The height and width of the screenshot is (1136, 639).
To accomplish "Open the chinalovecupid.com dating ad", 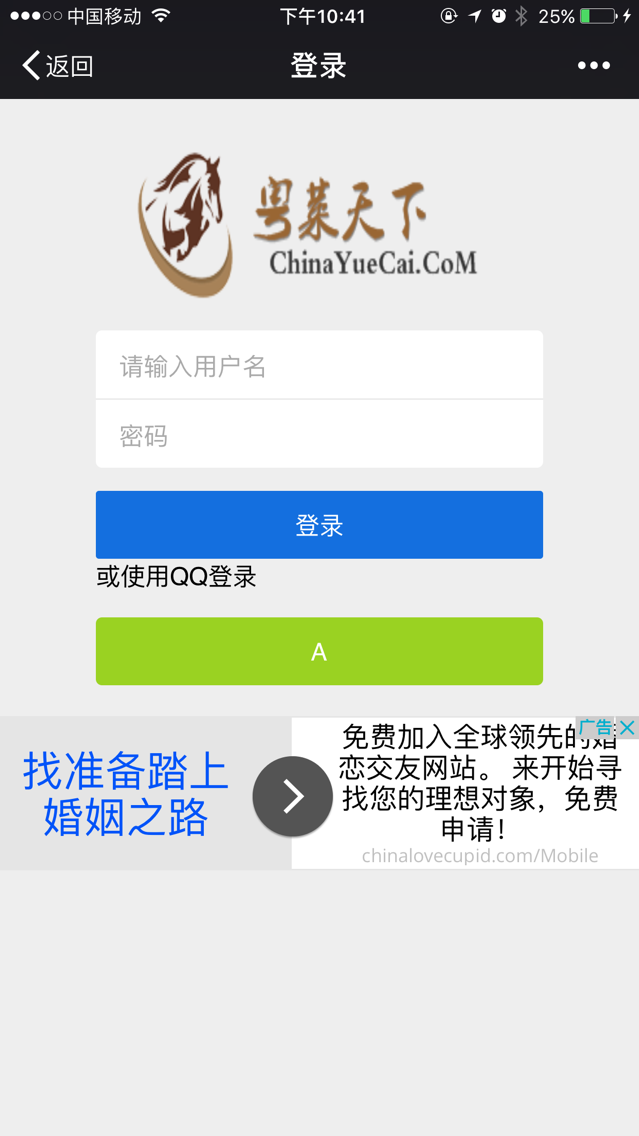I will coord(470,795).
